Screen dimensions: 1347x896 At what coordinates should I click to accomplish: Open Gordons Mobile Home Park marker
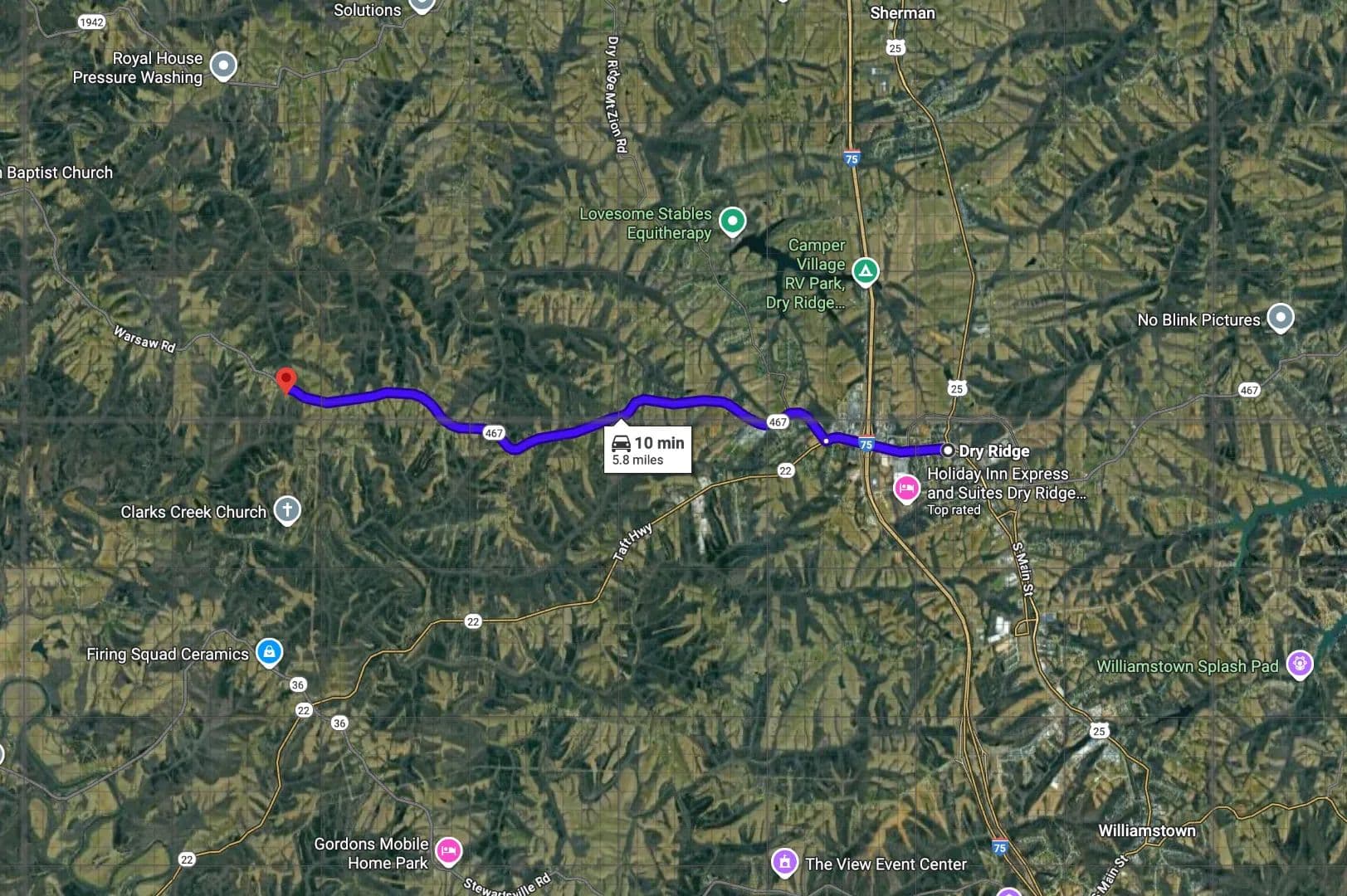click(x=448, y=850)
